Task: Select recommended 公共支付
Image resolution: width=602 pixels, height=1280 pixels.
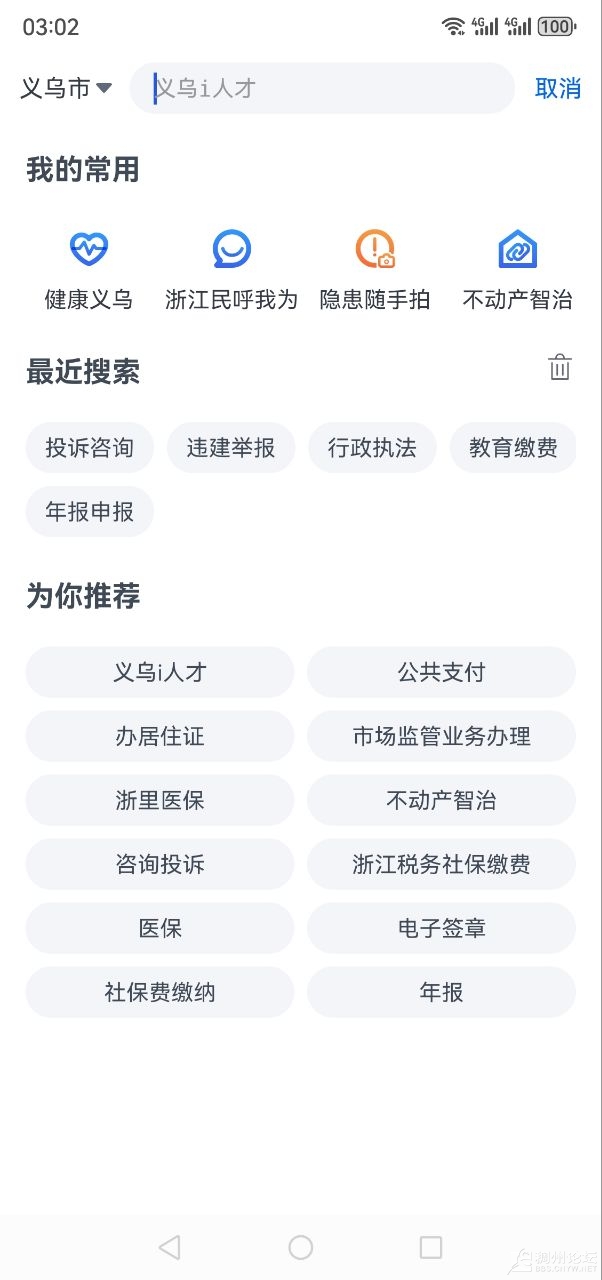Action: [x=441, y=672]
